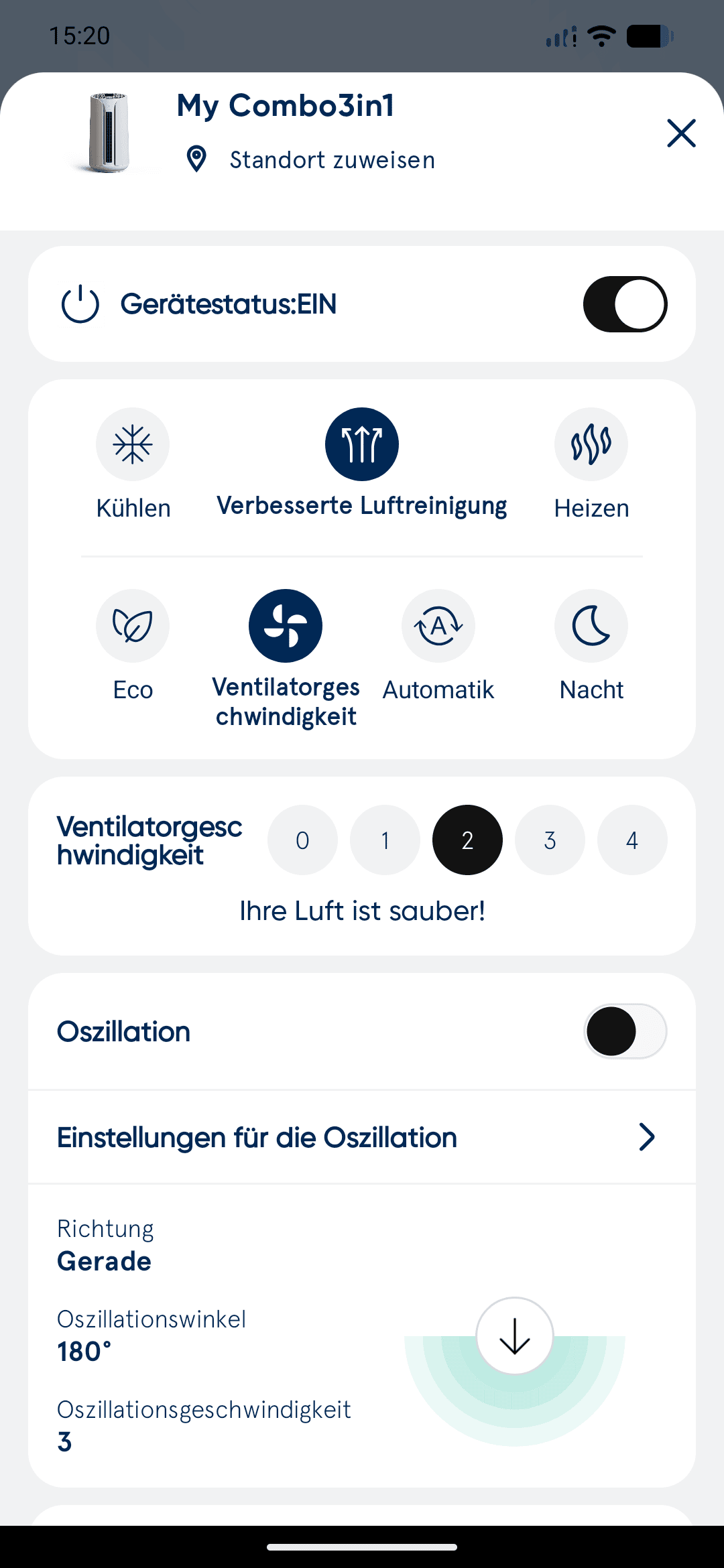Turn on Nacht night mode
Image resolution: width=724 pixels, height=1568 pixels.
(x=591, y=626)
